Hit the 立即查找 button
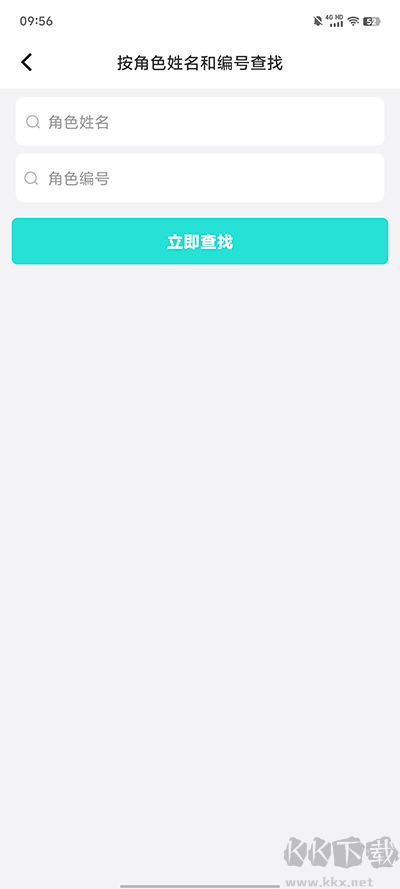The image size is (400, 889). click(200, 242)
